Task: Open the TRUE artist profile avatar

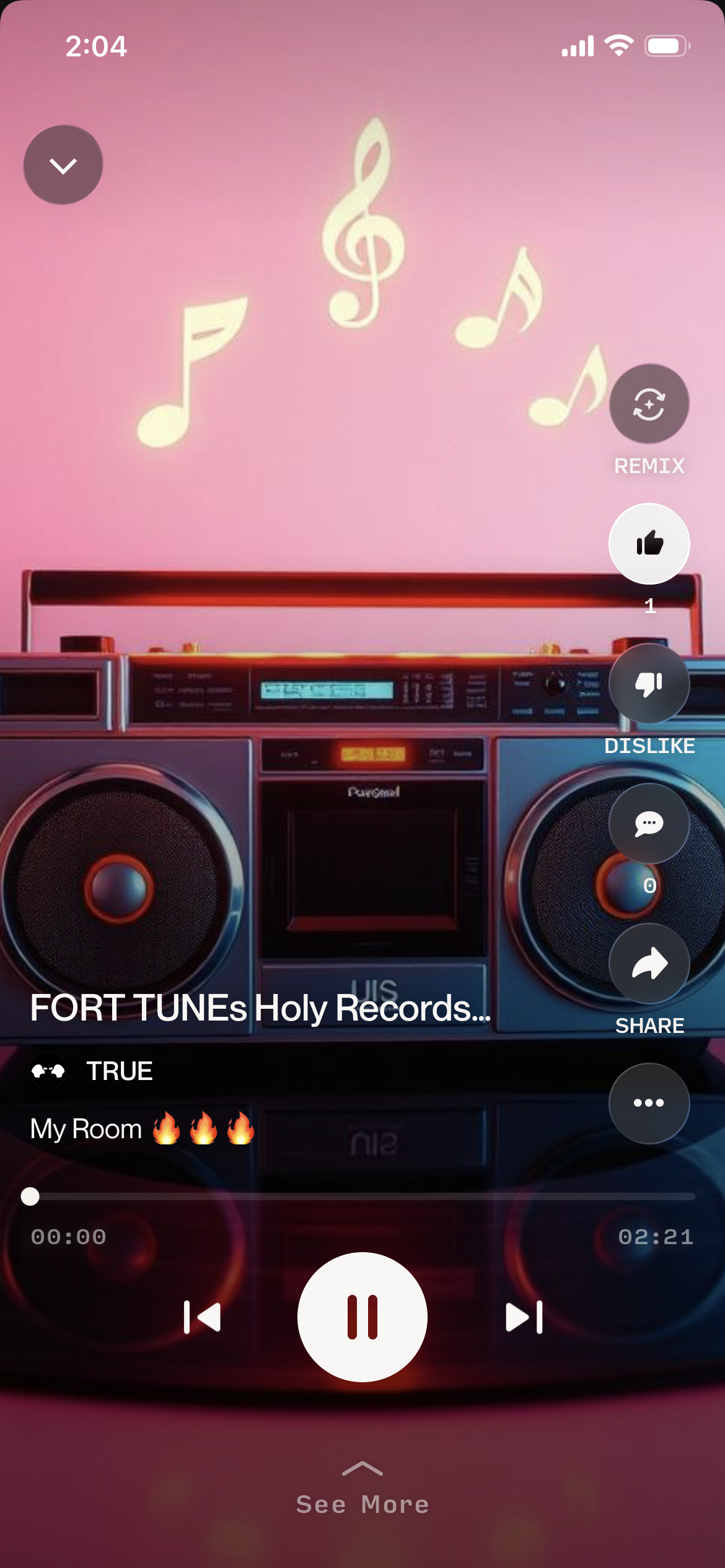Action: coord(48,1069)
